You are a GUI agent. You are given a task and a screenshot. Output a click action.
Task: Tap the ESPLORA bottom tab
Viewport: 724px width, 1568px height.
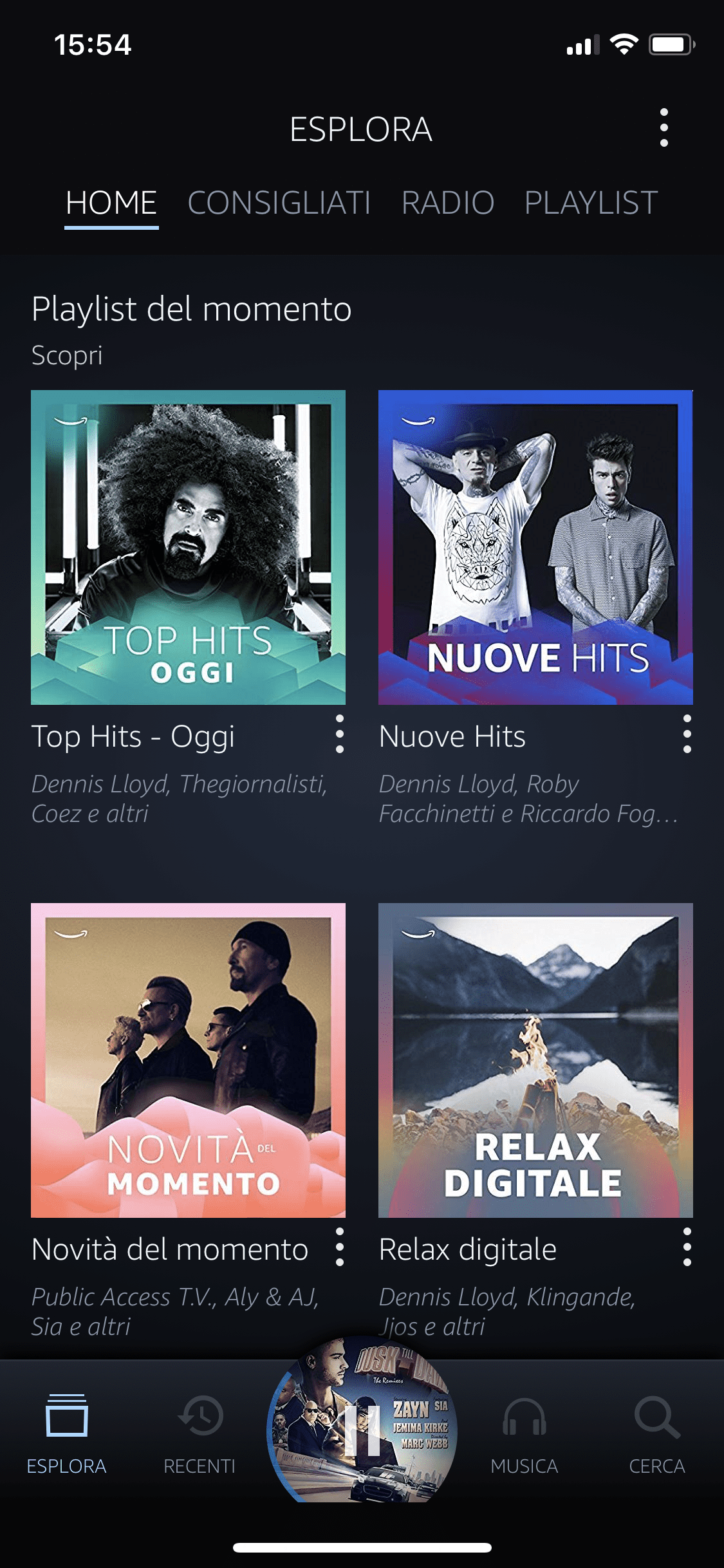click(x=66, y=1433)
